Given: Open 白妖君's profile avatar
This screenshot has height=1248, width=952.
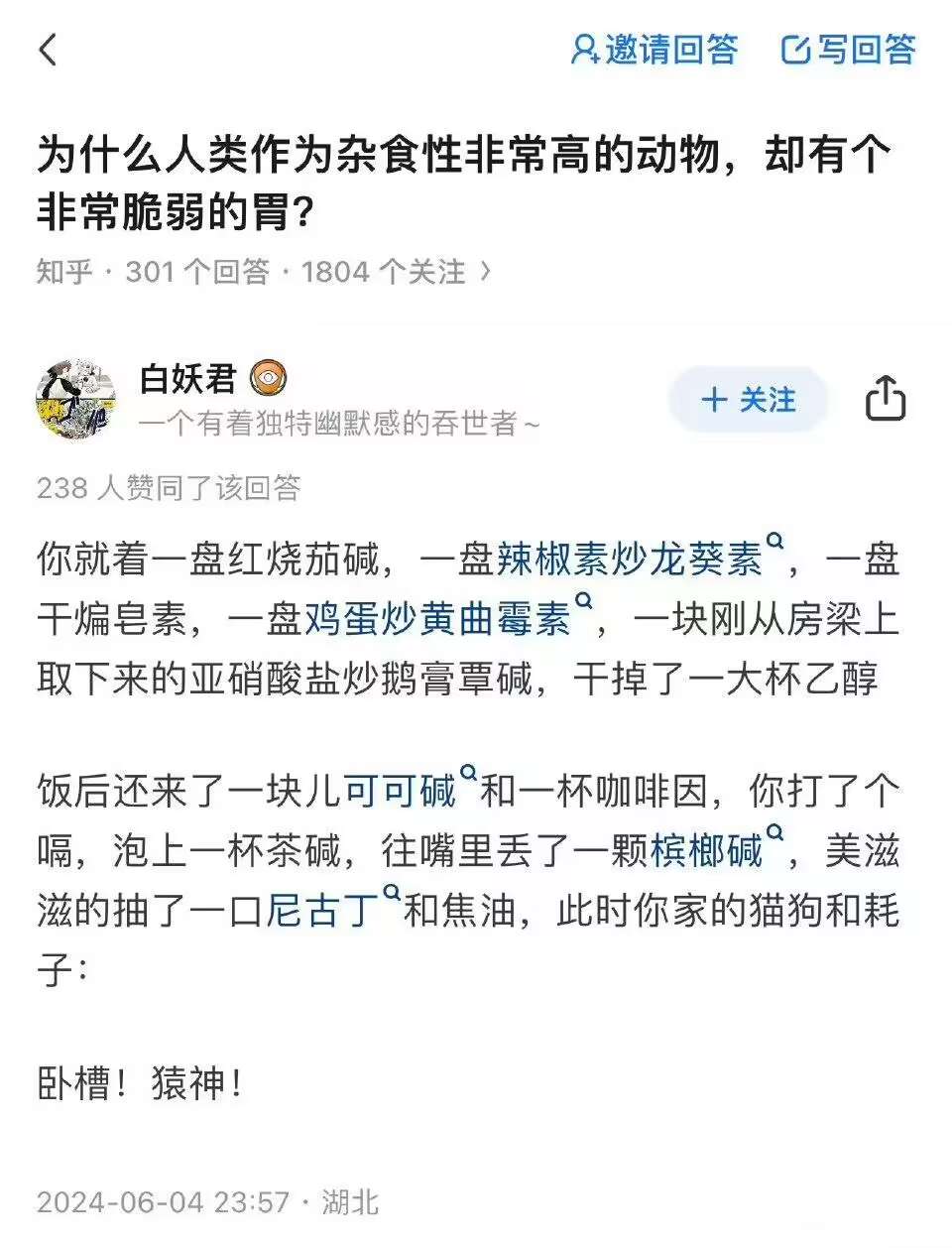Looking at the screenshot, I should click(x=75, y=399).
